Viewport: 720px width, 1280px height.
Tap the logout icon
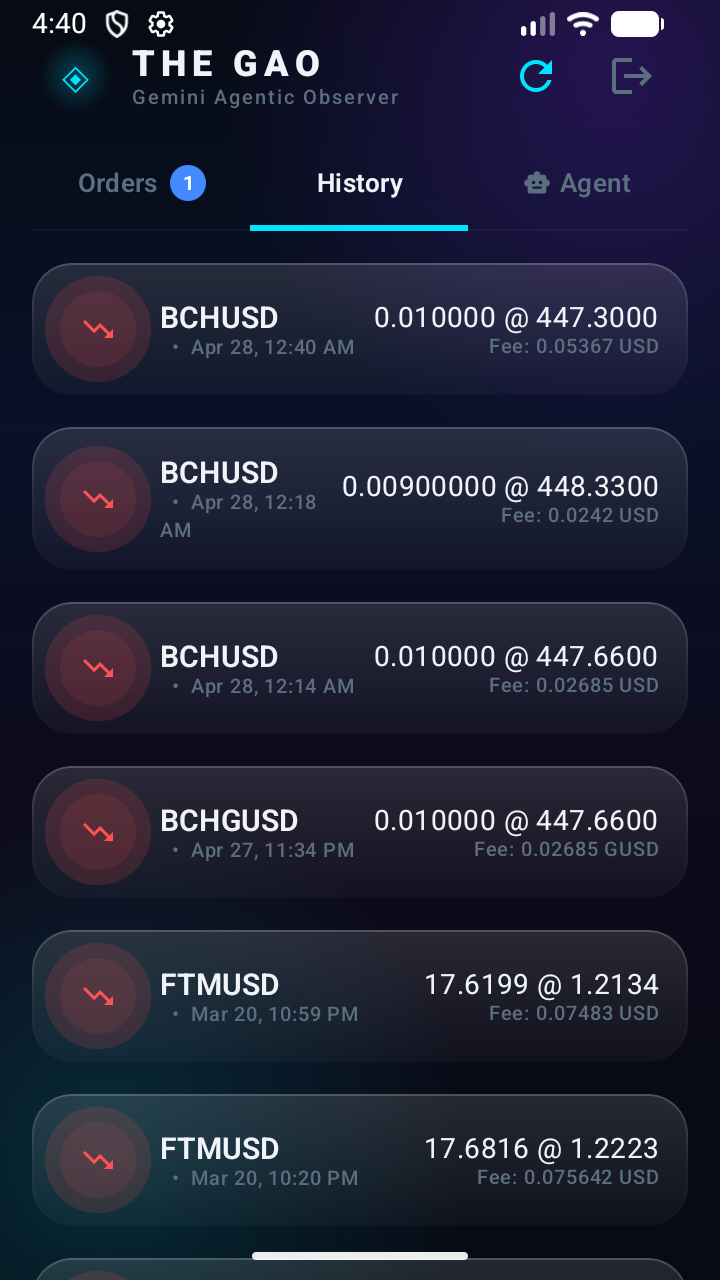630,76
